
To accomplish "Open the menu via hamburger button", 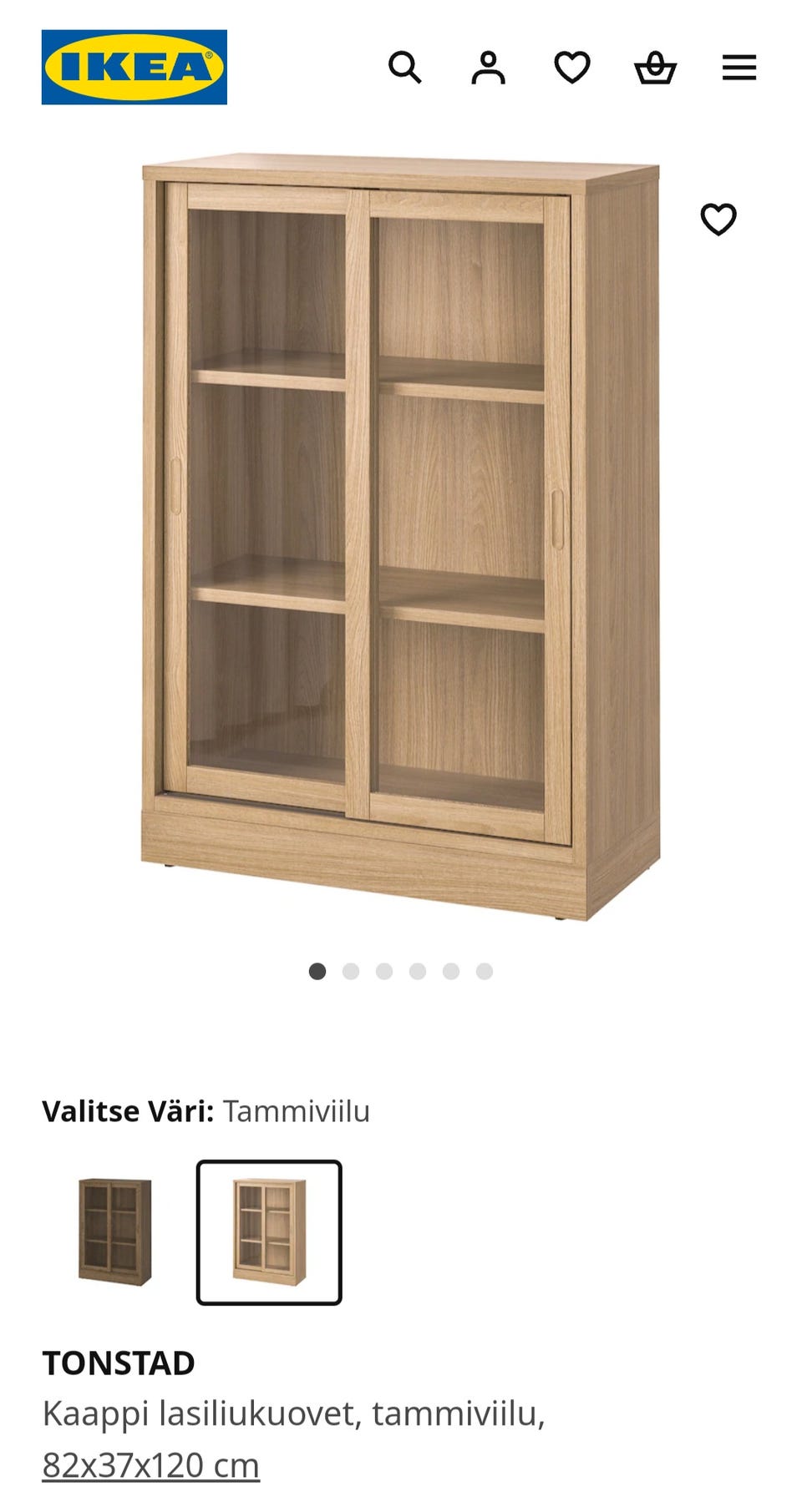I will (x=737, y=68).
